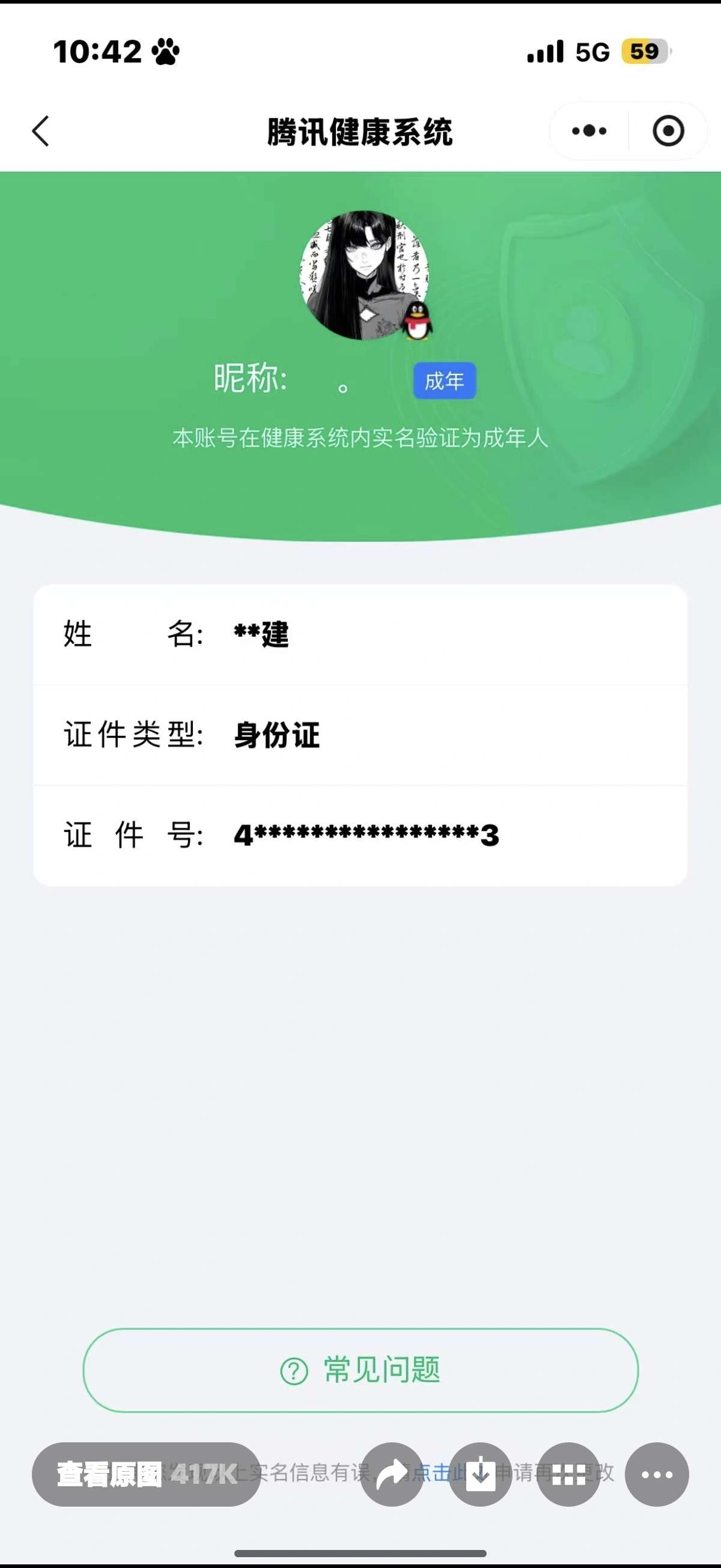
Task: Tap the QQ penguin icon beside the avatar
Action: pyautogui.click(x=420, y=323)
